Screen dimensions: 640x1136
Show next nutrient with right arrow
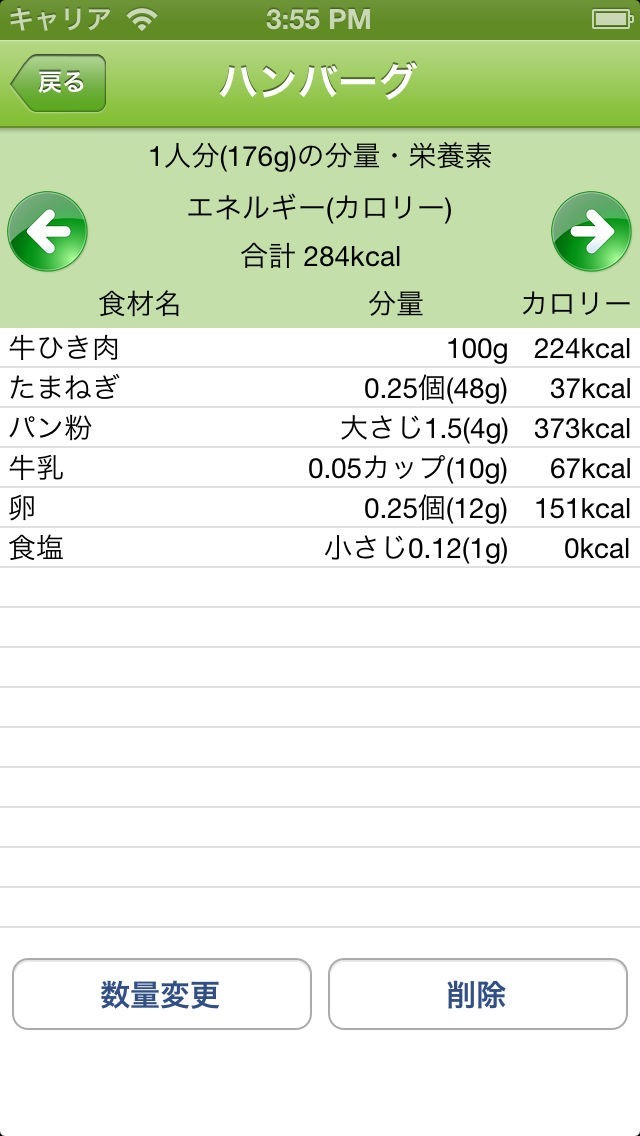(591, 232)
